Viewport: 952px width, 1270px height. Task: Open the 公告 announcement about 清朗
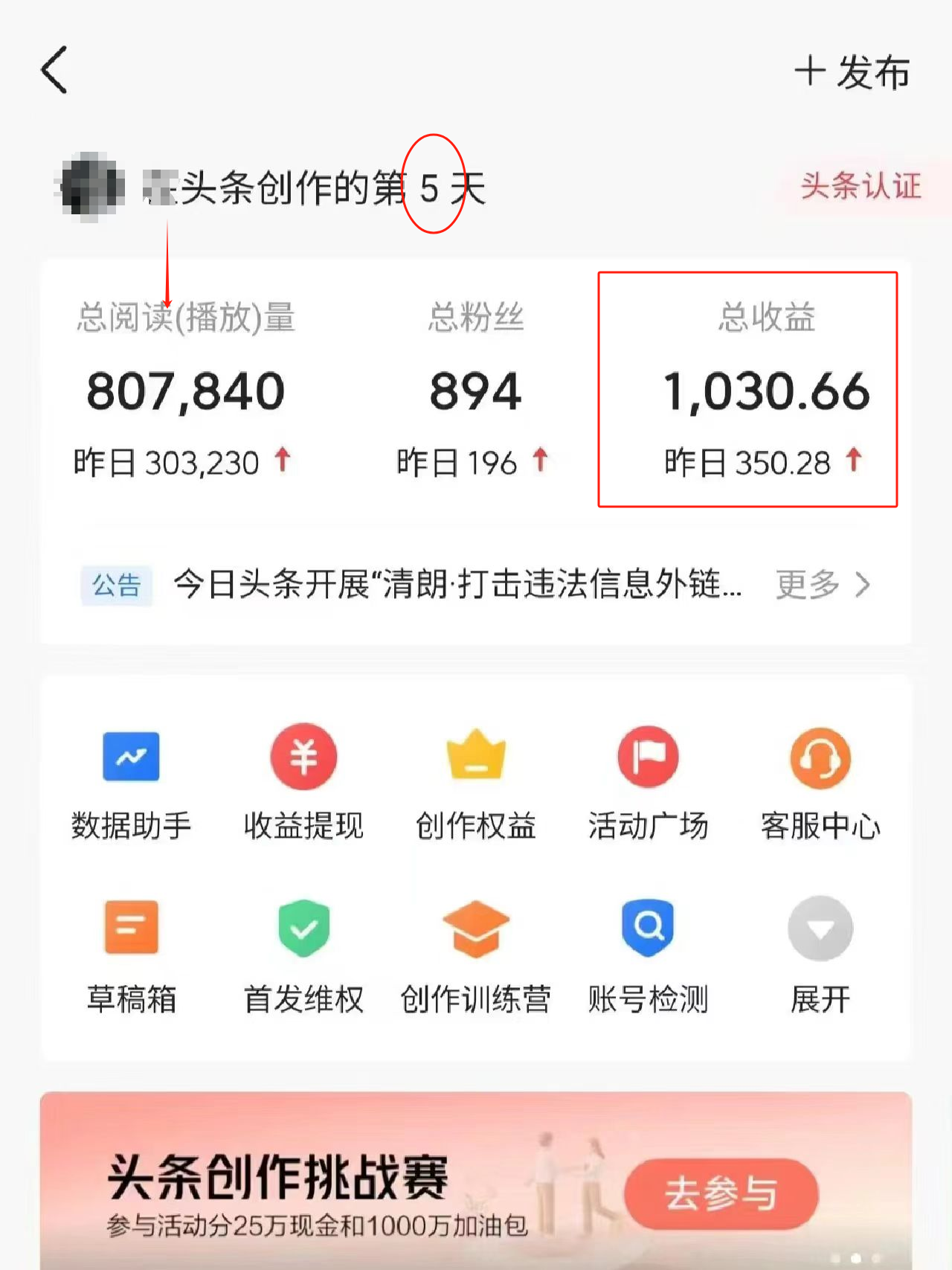coord(457,584)
